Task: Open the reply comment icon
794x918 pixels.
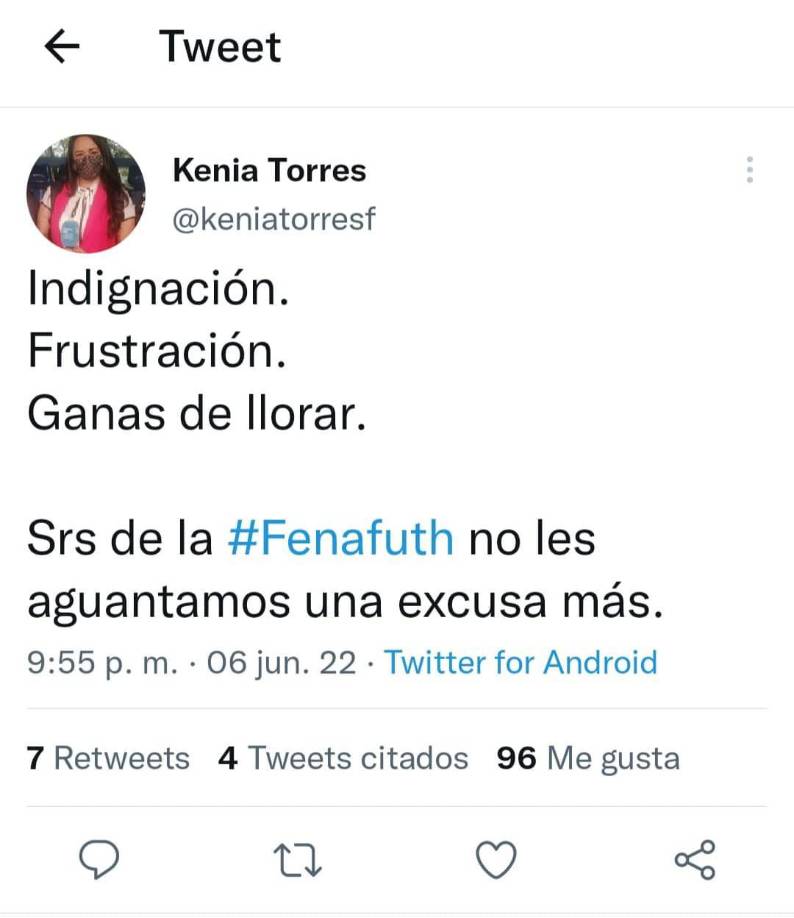Action: [101, 858]
